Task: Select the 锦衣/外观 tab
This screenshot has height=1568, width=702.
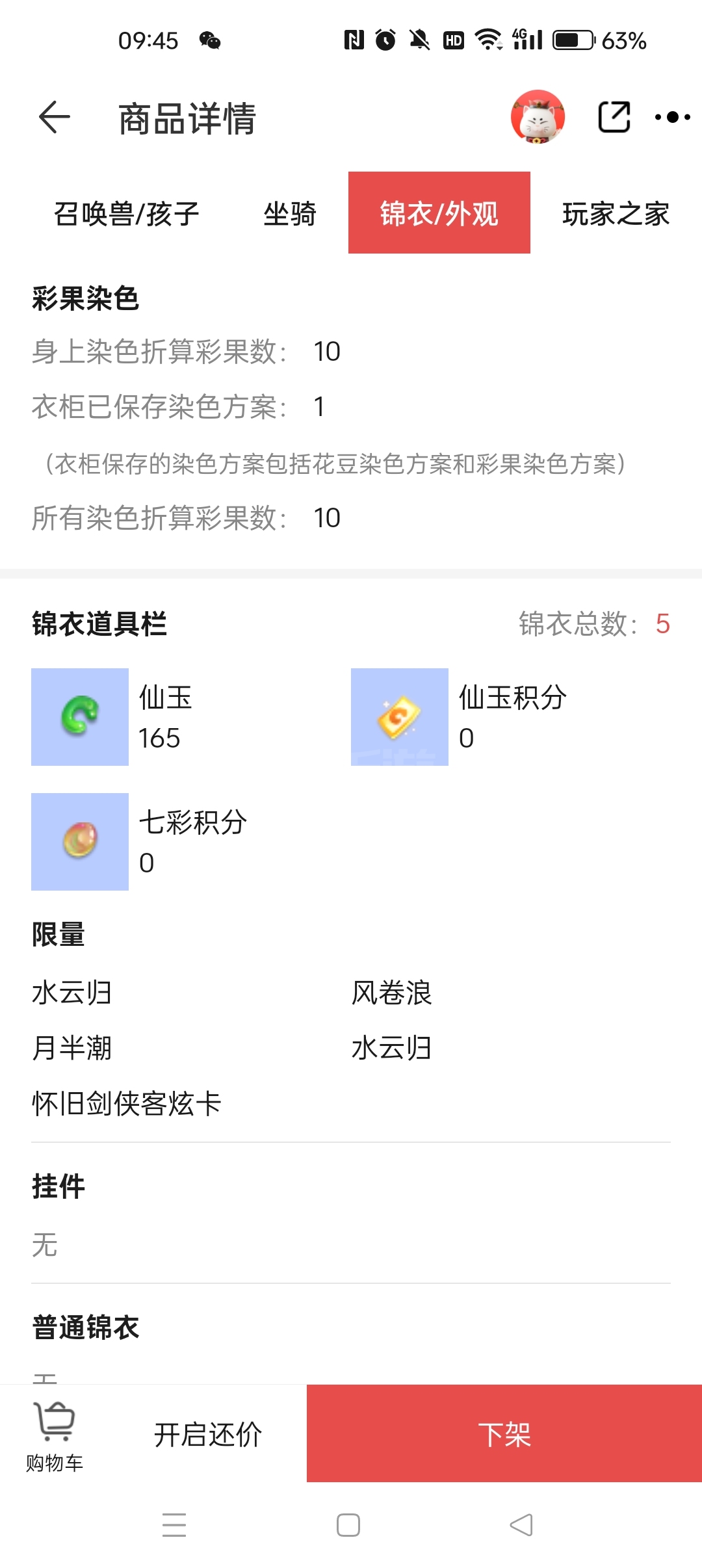Action: click(439, 213)
